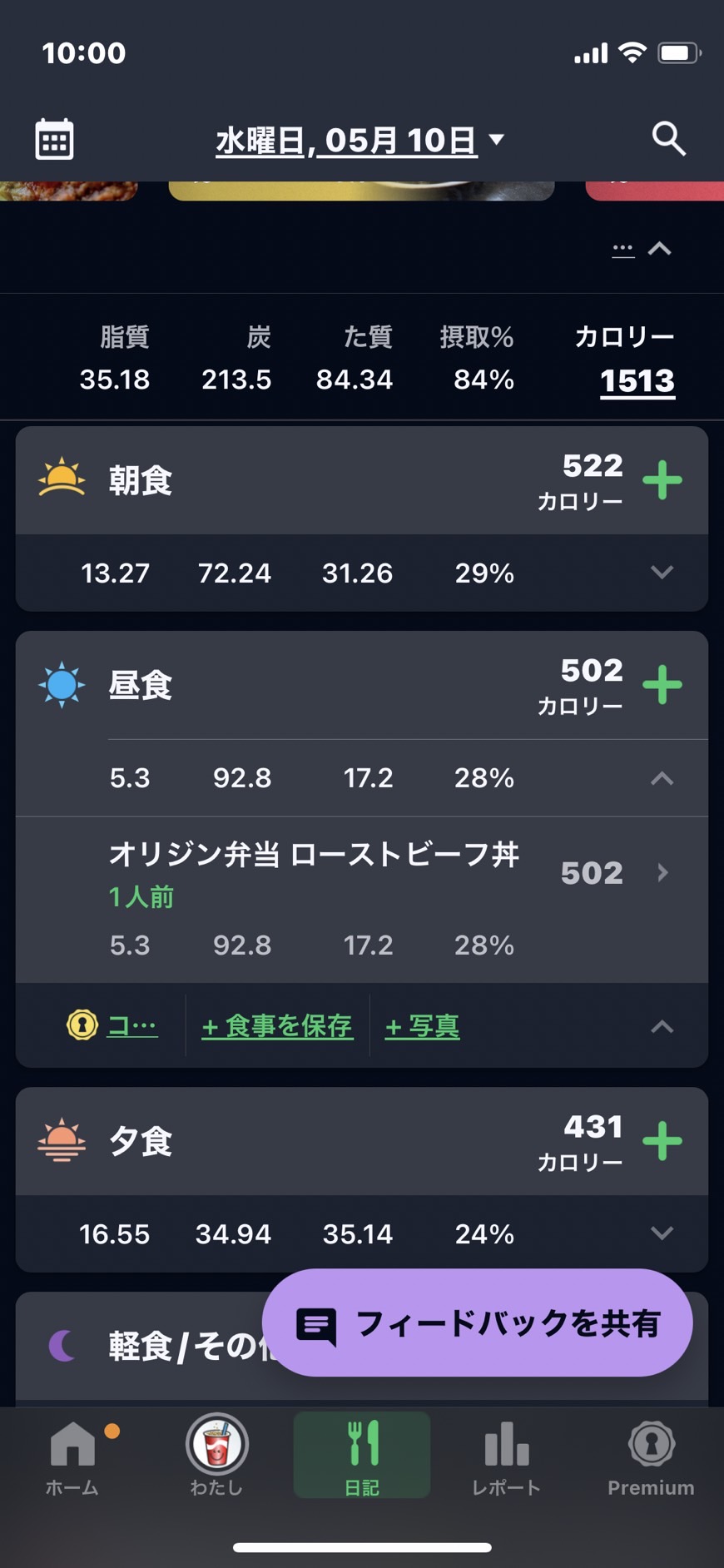The image size is (724, 1568).
Task: Add food to 夕食
Action: pyautogui.click(x=662, y=1141)
